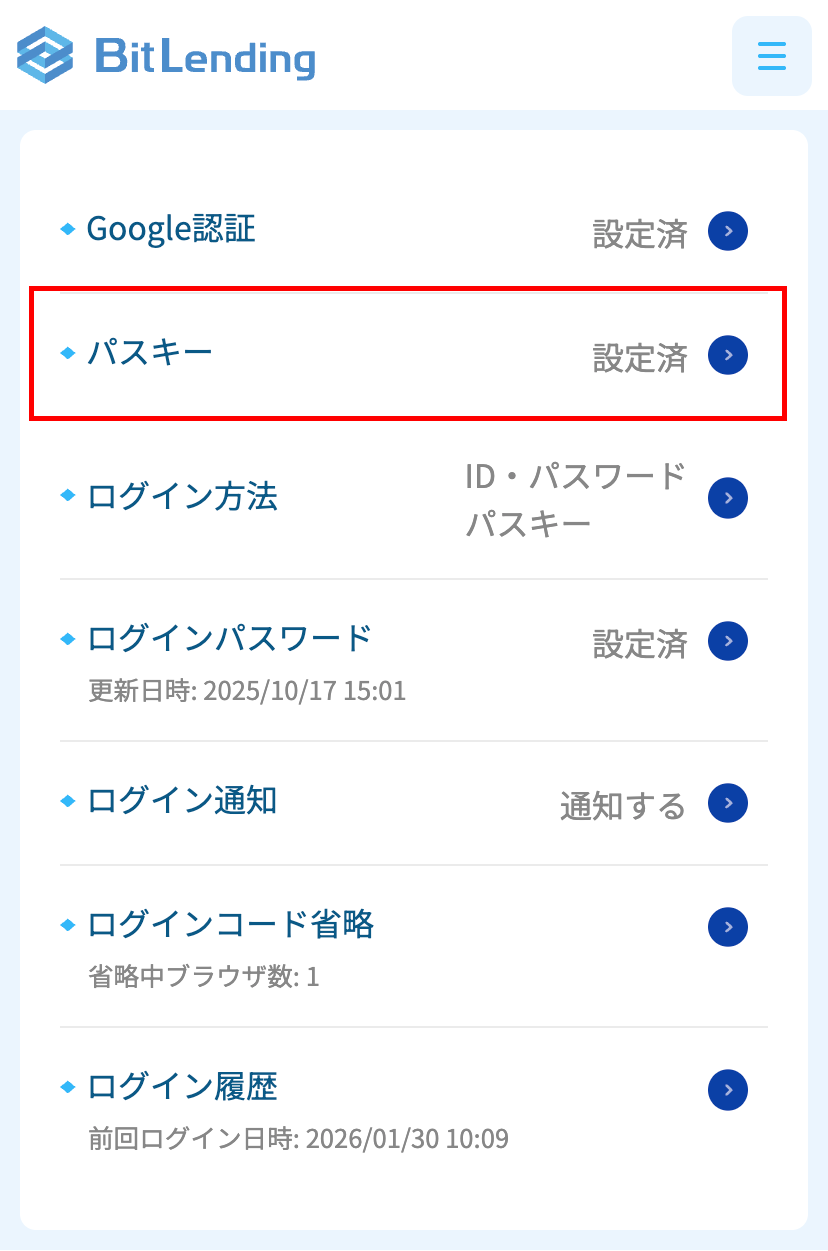Expand the Google認証 settings chevron
This screenshot has height=1251, width=828.
728,231
